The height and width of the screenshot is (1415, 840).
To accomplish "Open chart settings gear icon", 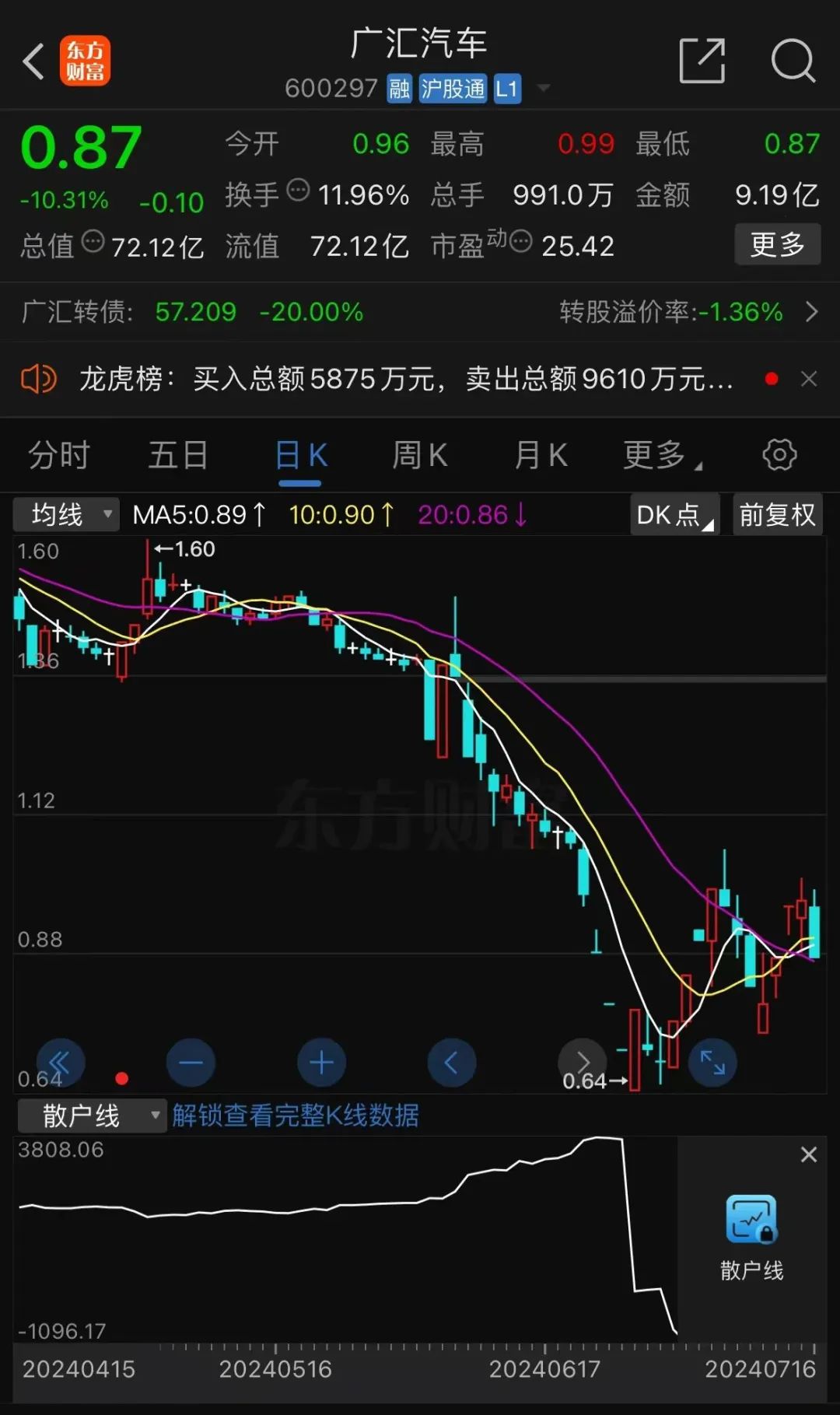I will tap(781, 455).
